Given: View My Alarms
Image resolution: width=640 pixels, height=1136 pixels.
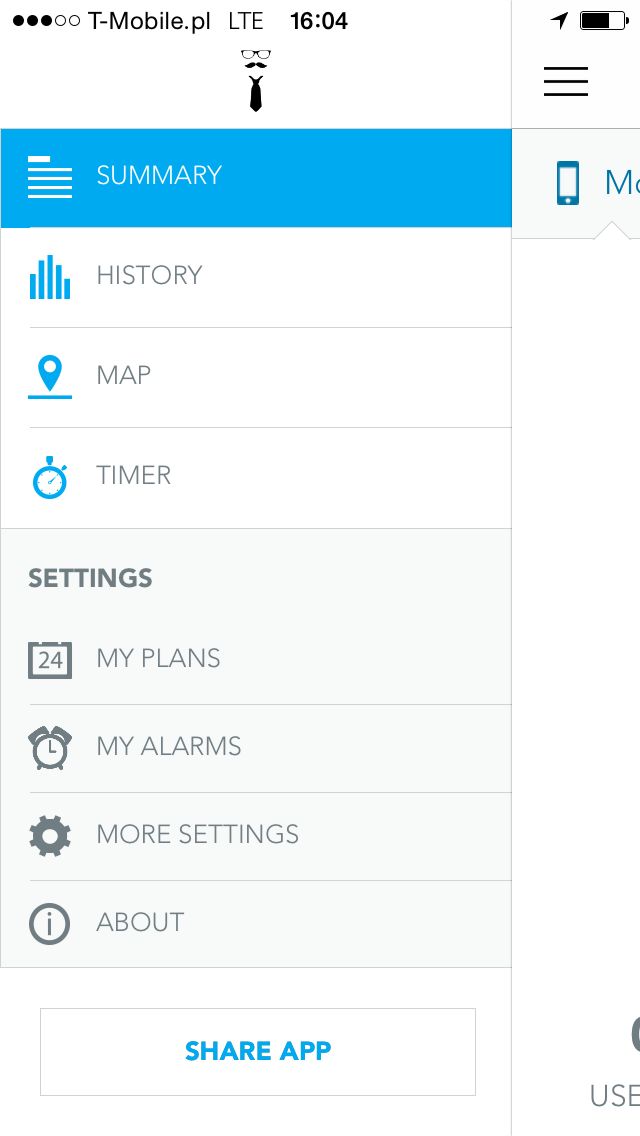Looking at the screenshot, I should 256,748.
